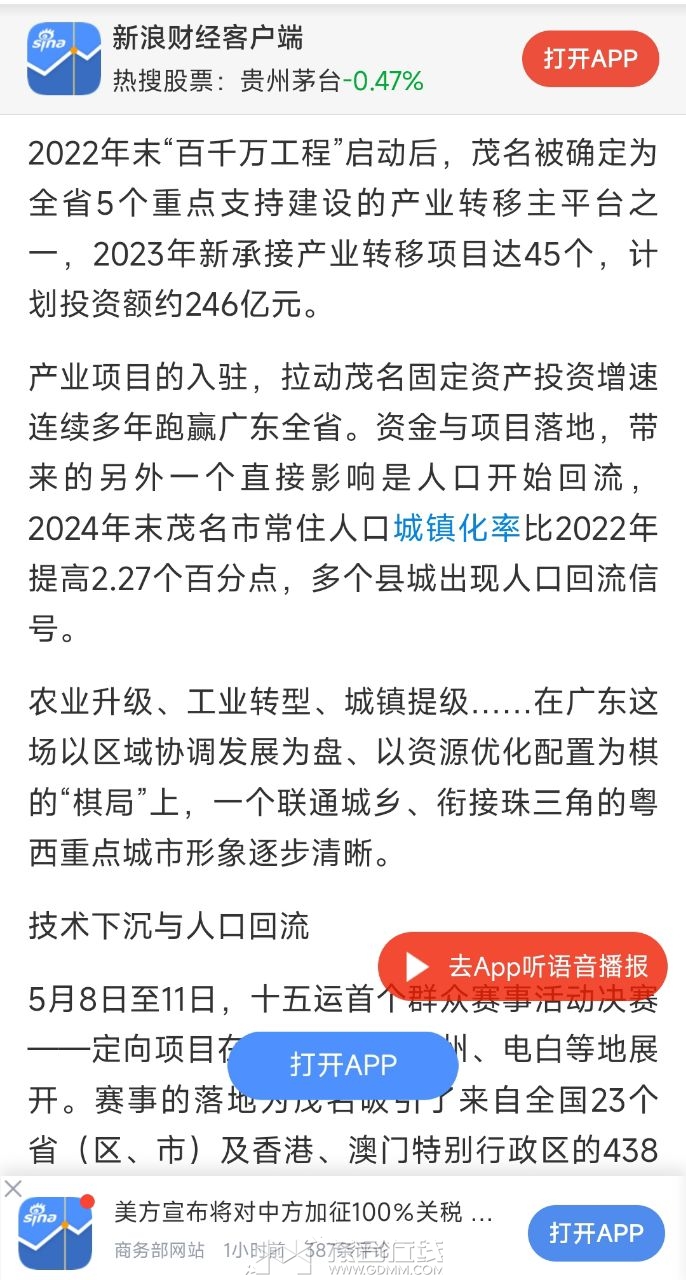This screenshot has height=1280, width=686.
Task: Tap the floating blue 打开APP button
Action: tap(343, 1065)
